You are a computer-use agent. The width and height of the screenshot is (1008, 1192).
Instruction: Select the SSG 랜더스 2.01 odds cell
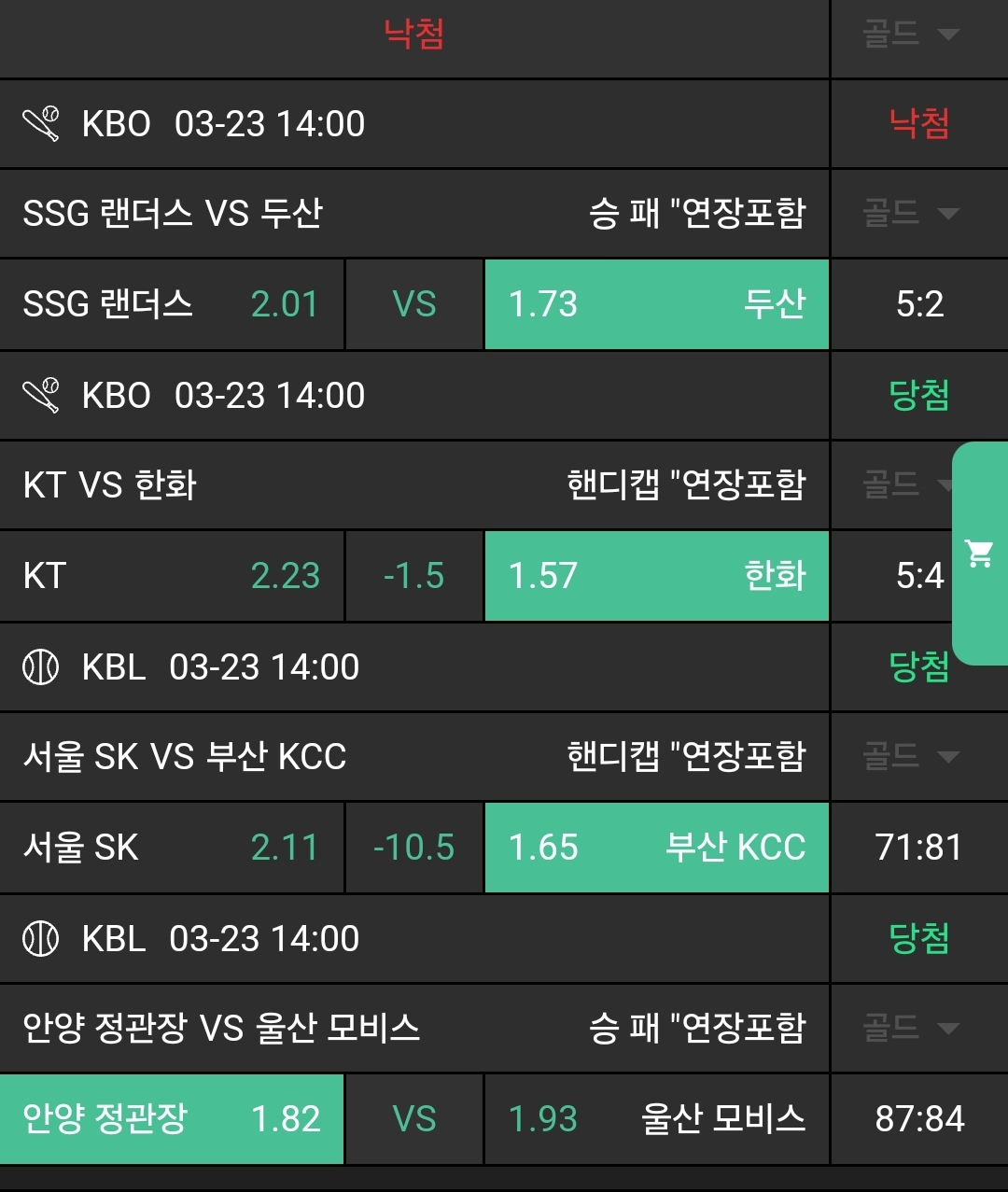(172, 304)
